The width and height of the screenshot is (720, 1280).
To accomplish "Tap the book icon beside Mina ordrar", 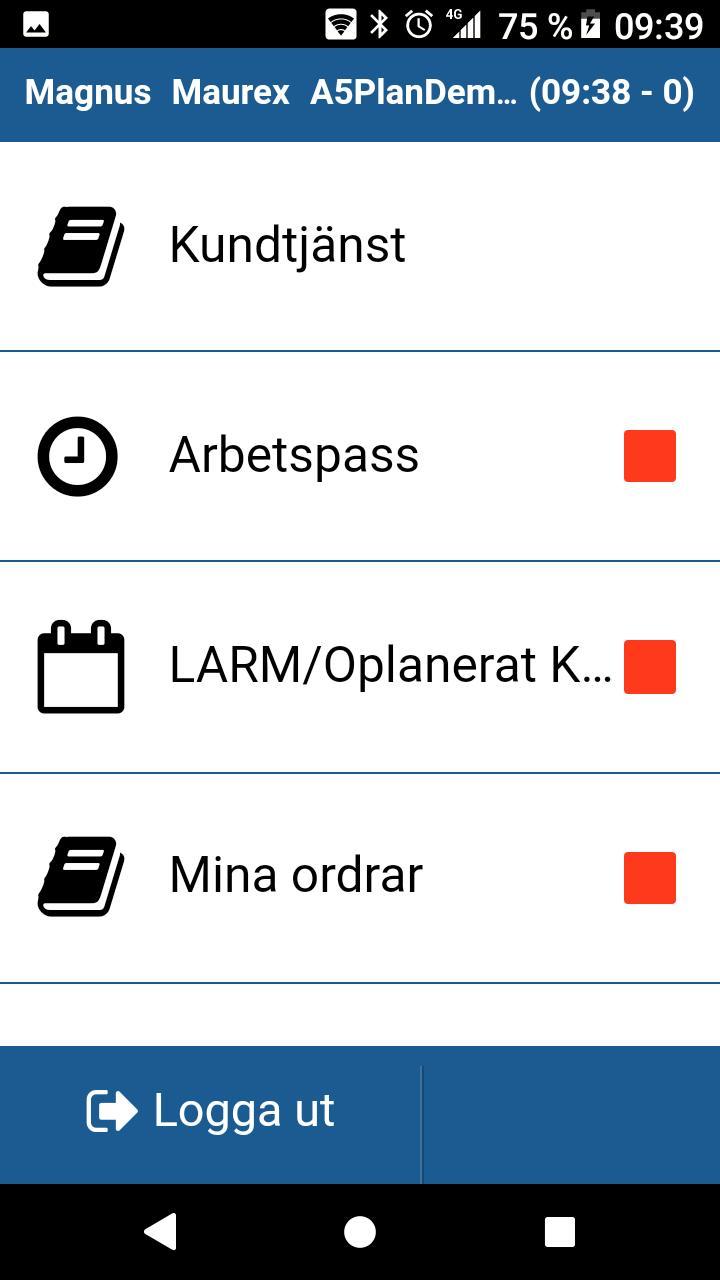I will [x=80, y=878].
